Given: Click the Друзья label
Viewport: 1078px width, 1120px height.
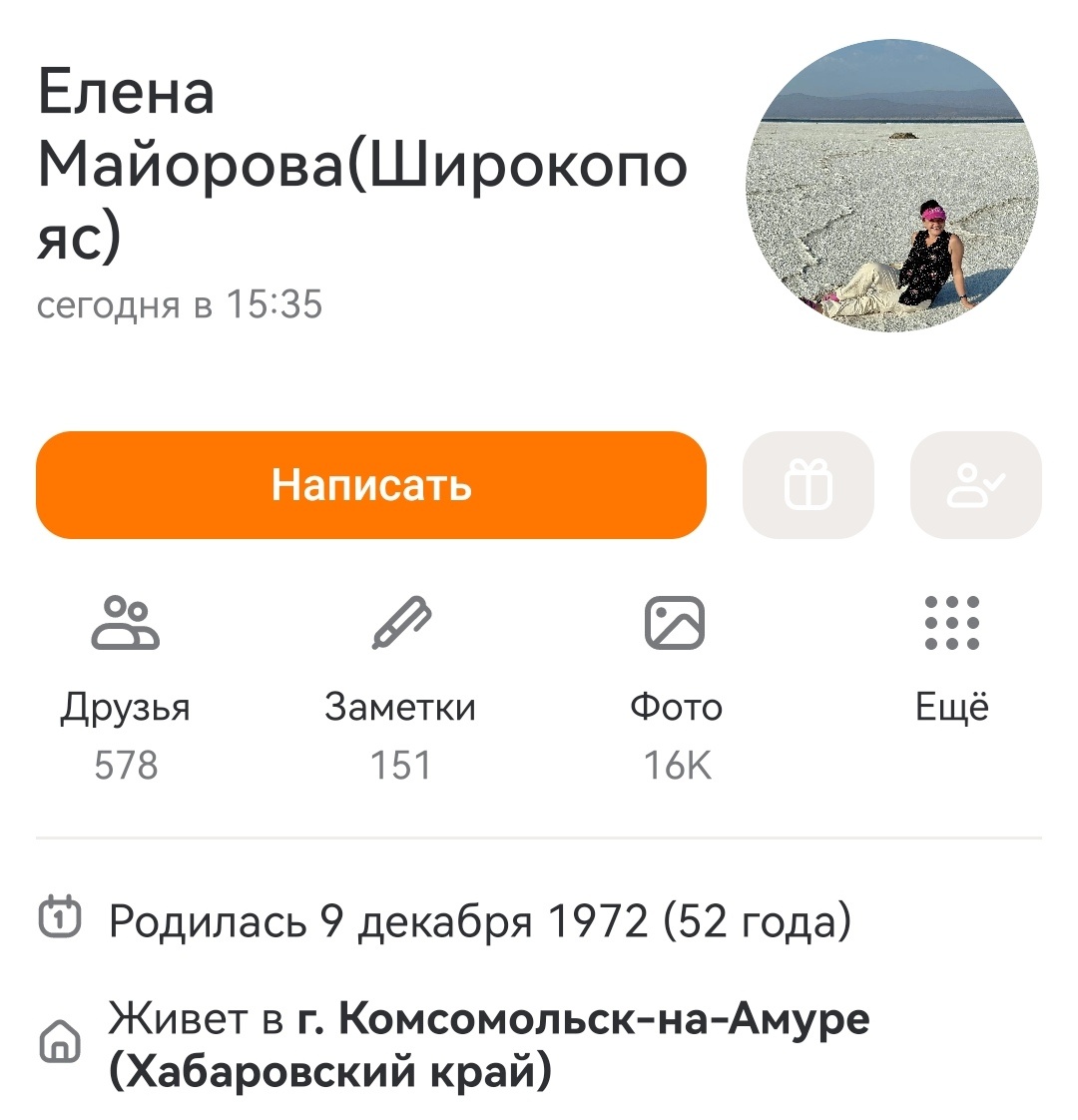Looking at the screenshot, I should click(125, 707).
